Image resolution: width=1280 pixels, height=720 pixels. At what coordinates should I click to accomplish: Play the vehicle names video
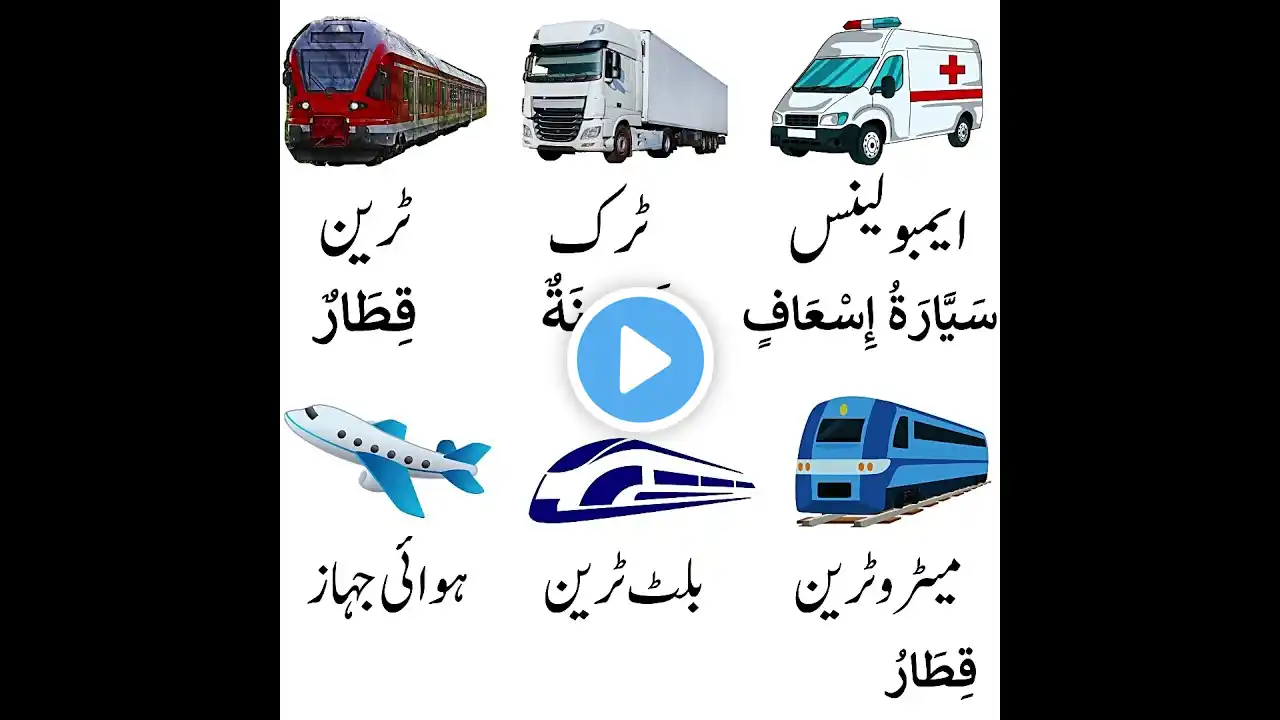coord(640,359)
